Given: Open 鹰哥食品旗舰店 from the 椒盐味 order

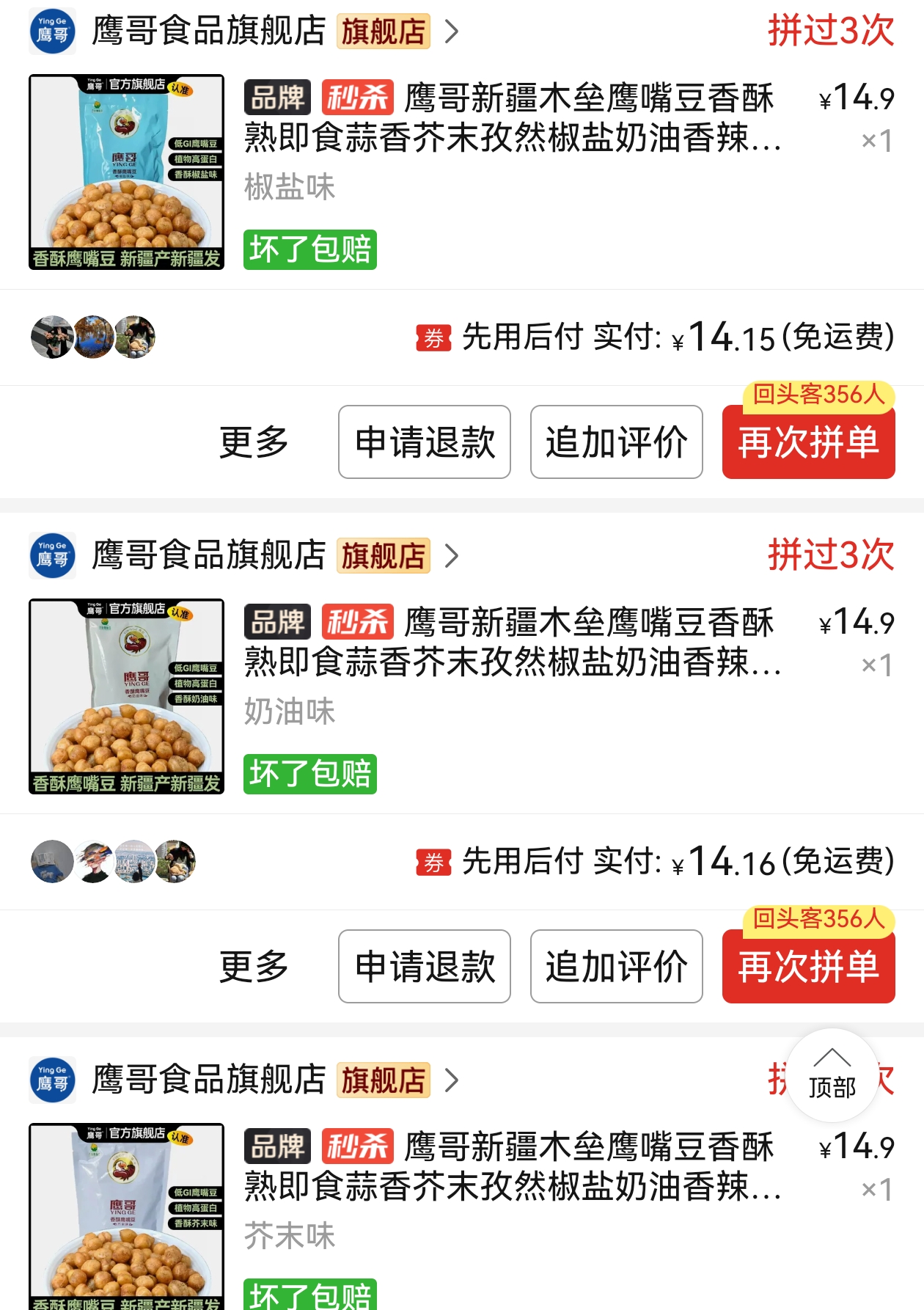Looking at the screenshot, I should click(x=209, y=32).
